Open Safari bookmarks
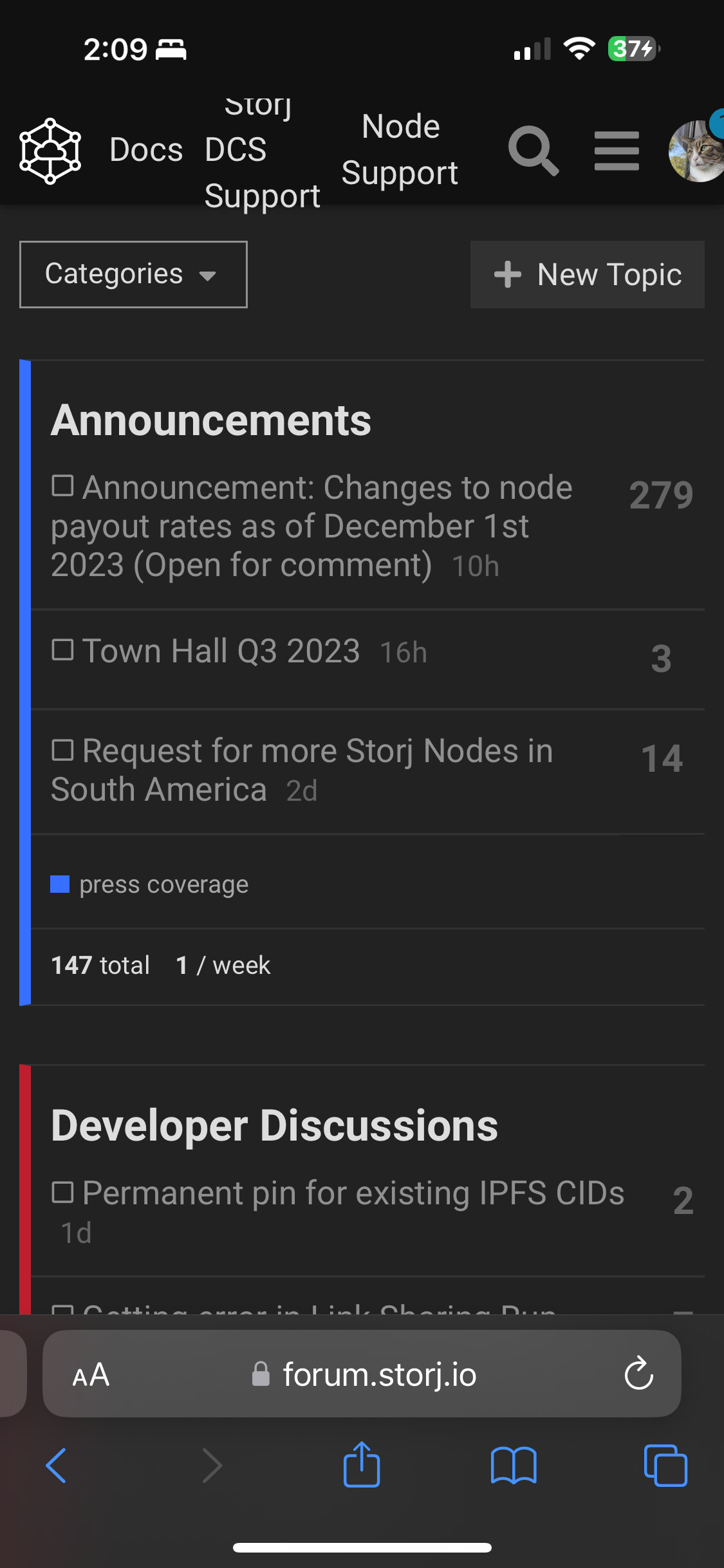Viewport: 724px width, 1568px height. tap(513, 1466)
